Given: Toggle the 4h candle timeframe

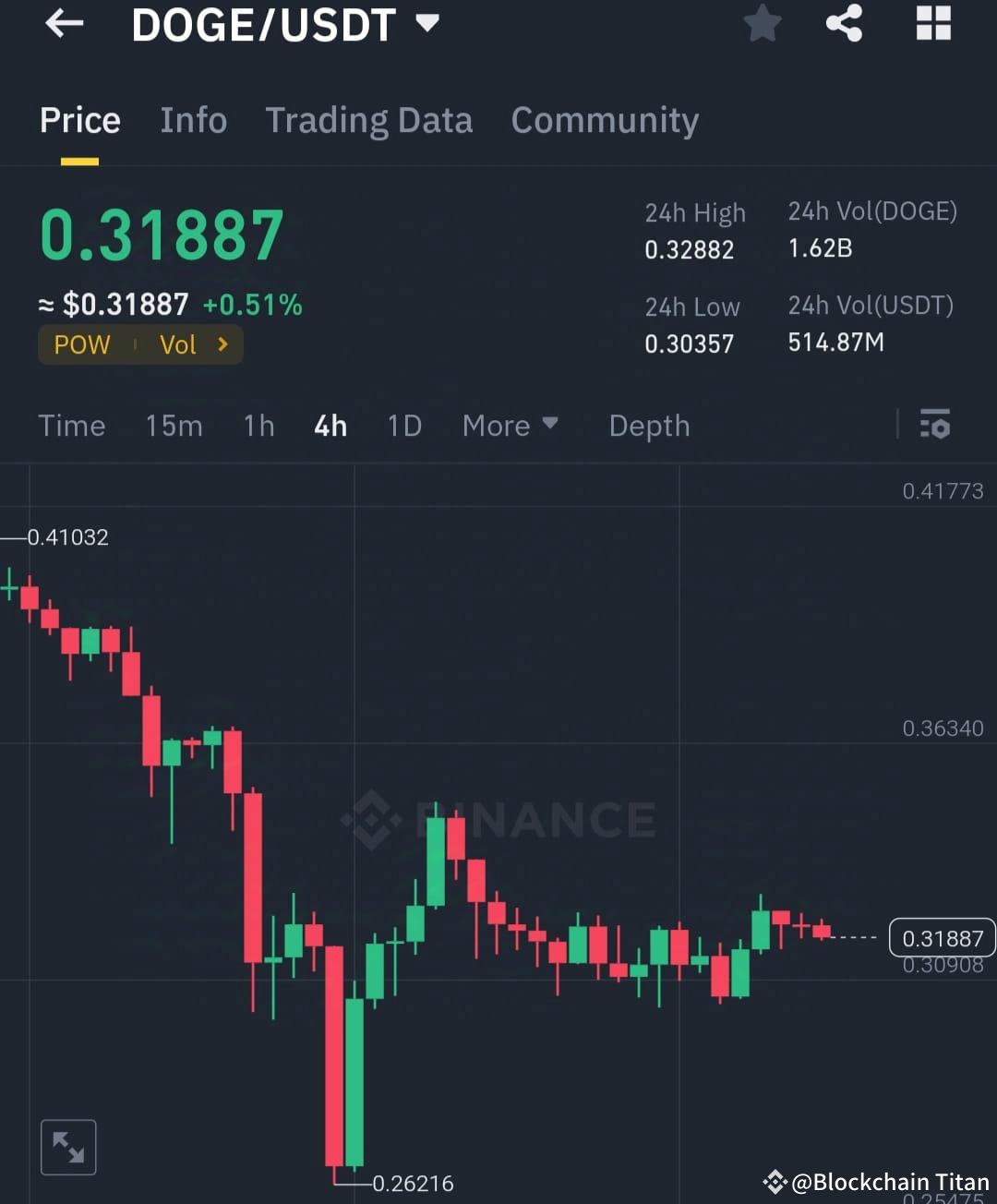Looking at the screenshot, I should 330,426.
